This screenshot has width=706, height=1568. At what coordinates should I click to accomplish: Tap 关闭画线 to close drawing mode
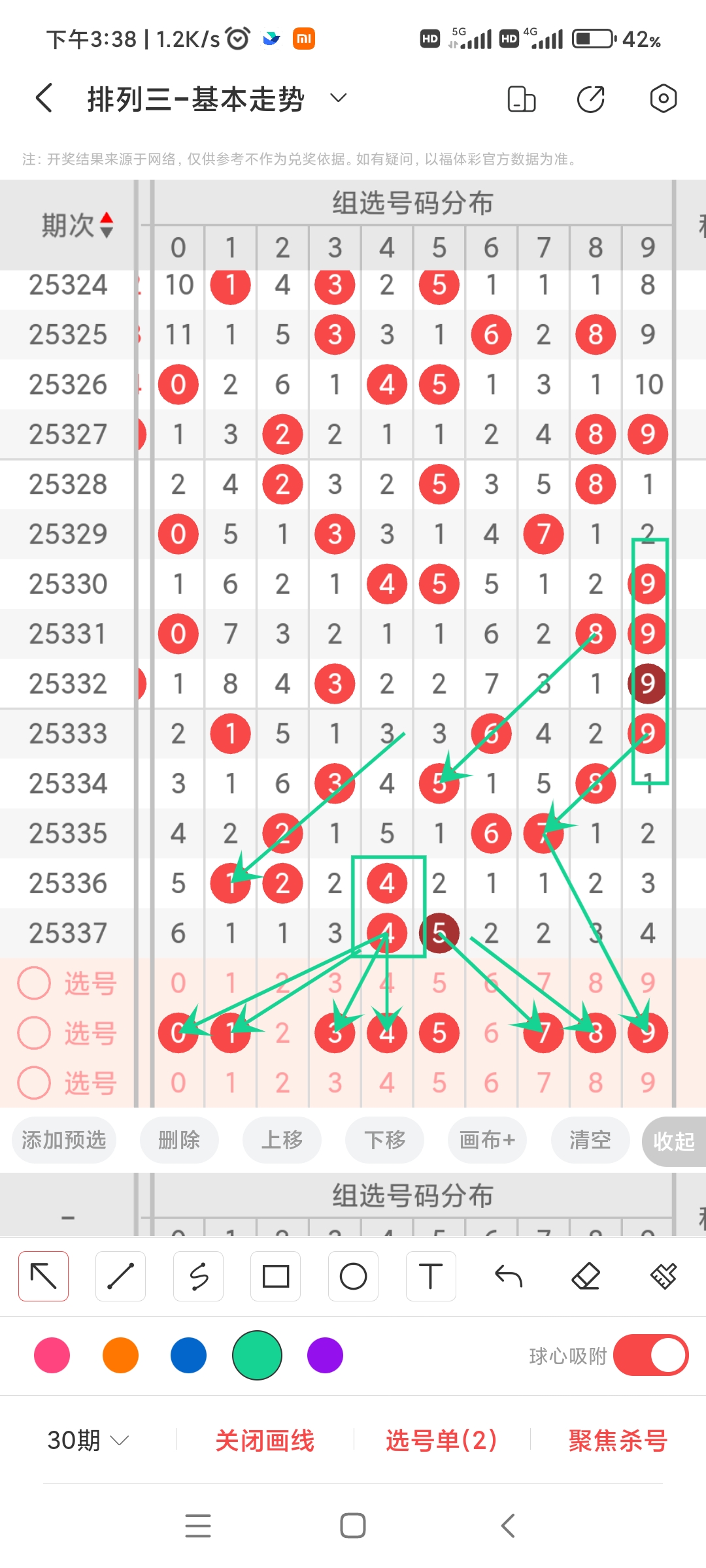point(265,1440)
